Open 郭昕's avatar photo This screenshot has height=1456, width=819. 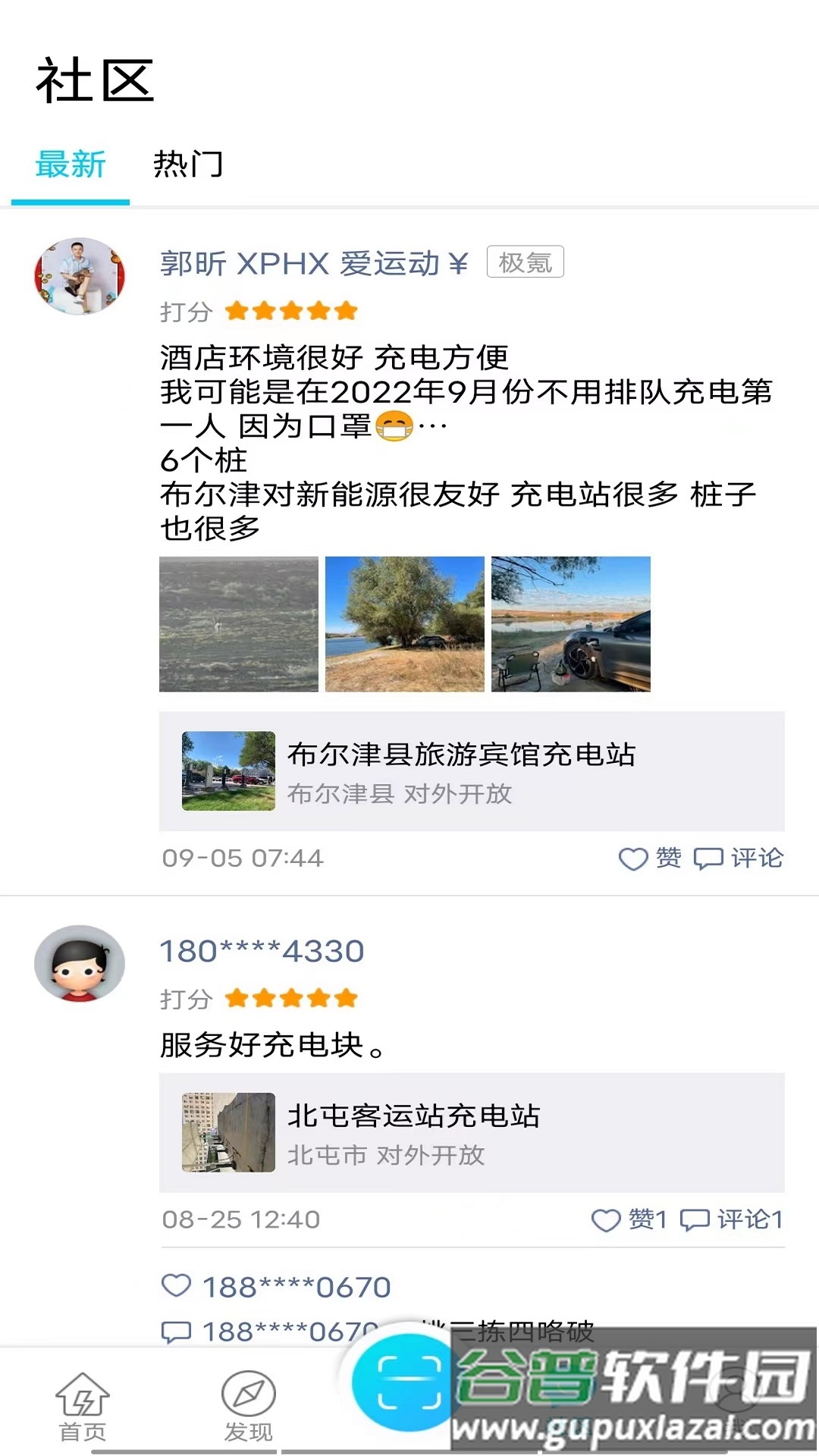pyautogui.click(x=79, y=275)
